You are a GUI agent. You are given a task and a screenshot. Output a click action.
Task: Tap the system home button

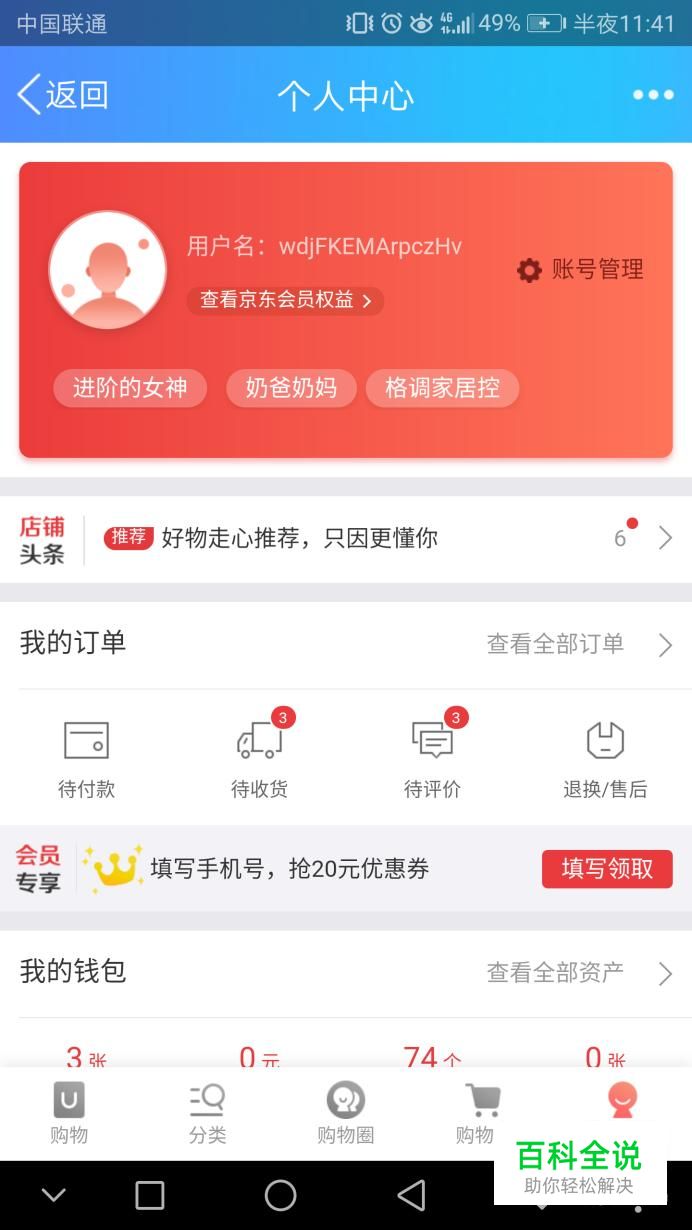pos(281,1195)
